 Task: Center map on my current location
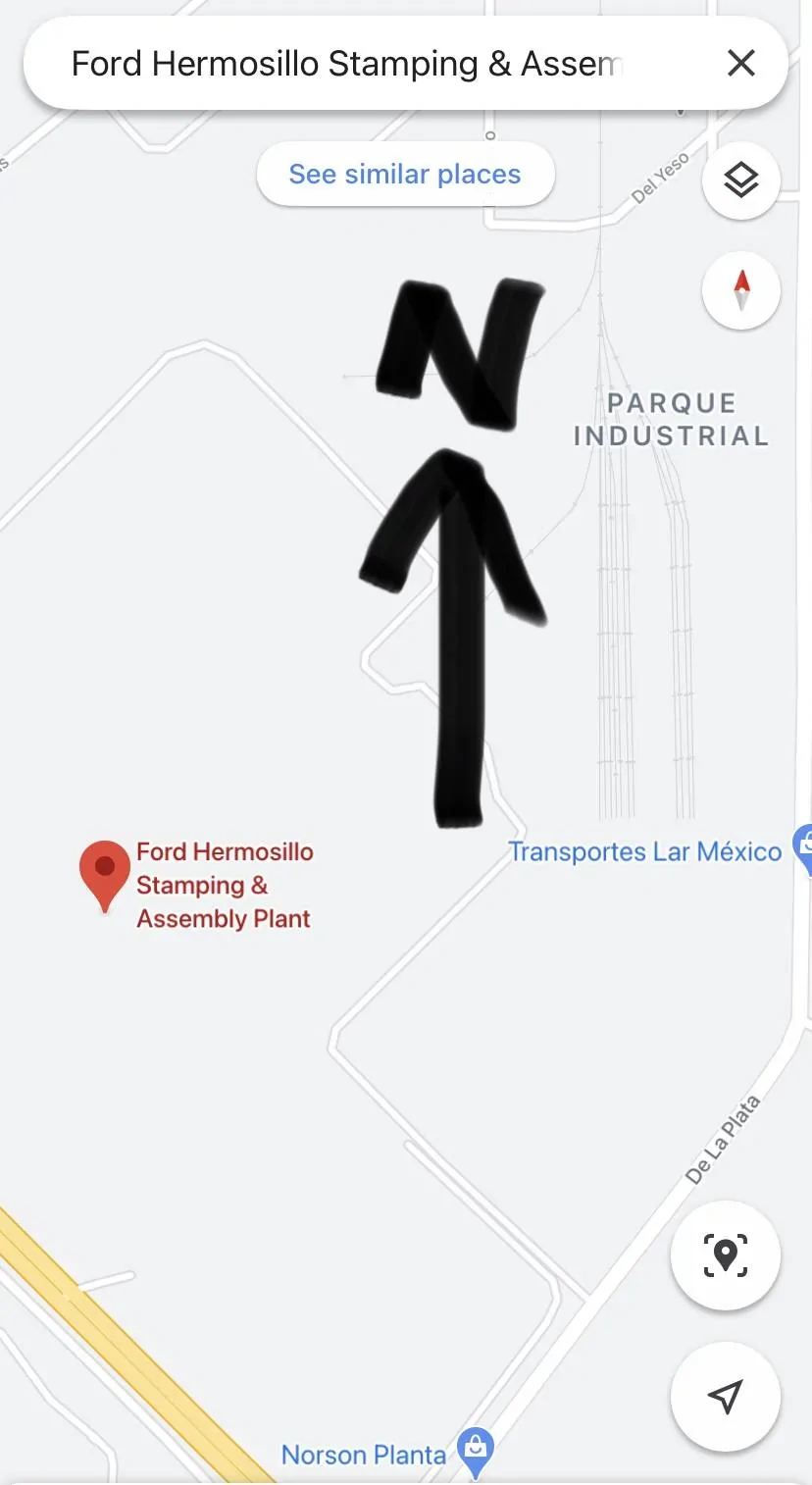click(x=726, y=1397)
